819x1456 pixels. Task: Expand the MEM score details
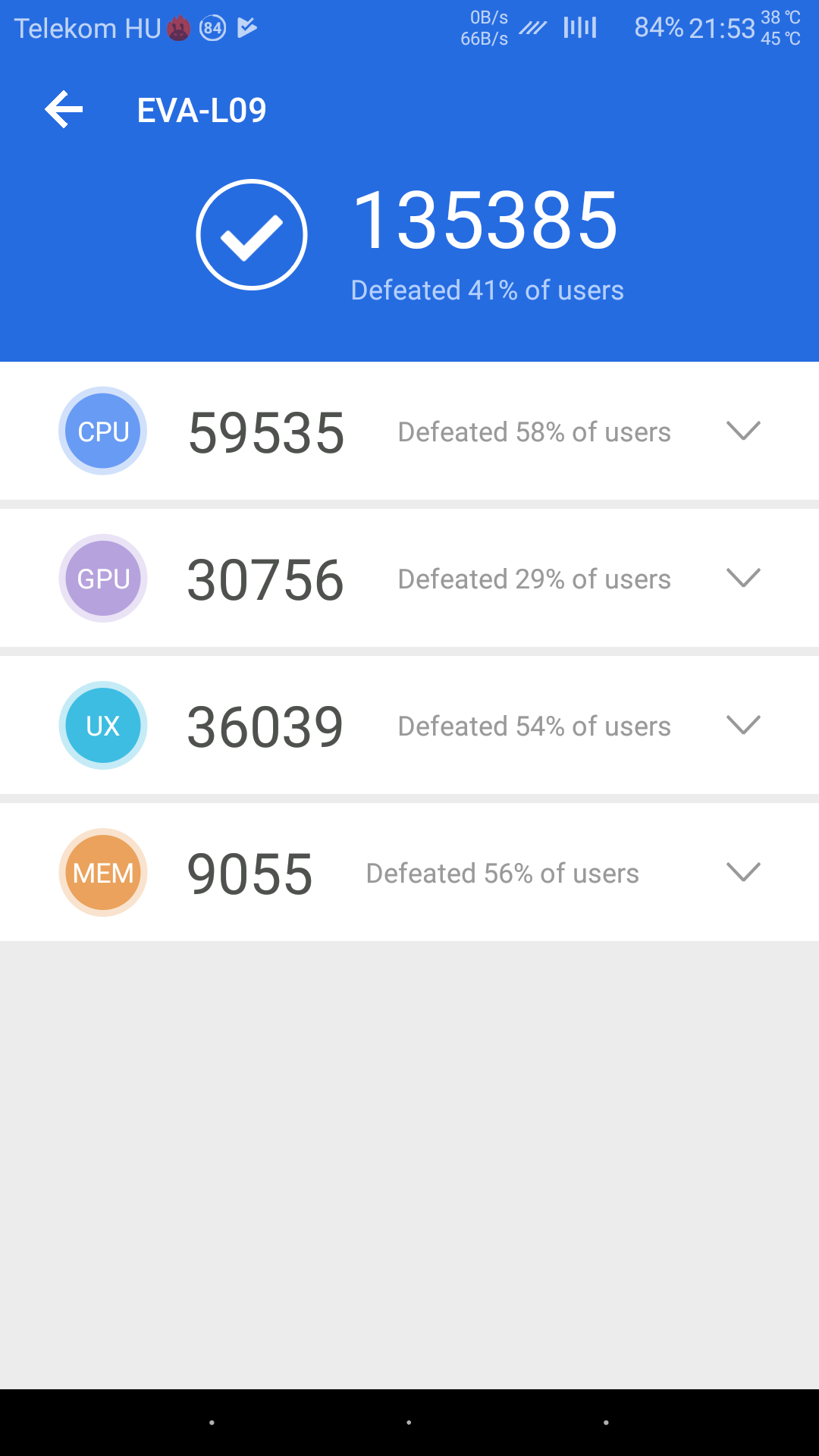742,872
